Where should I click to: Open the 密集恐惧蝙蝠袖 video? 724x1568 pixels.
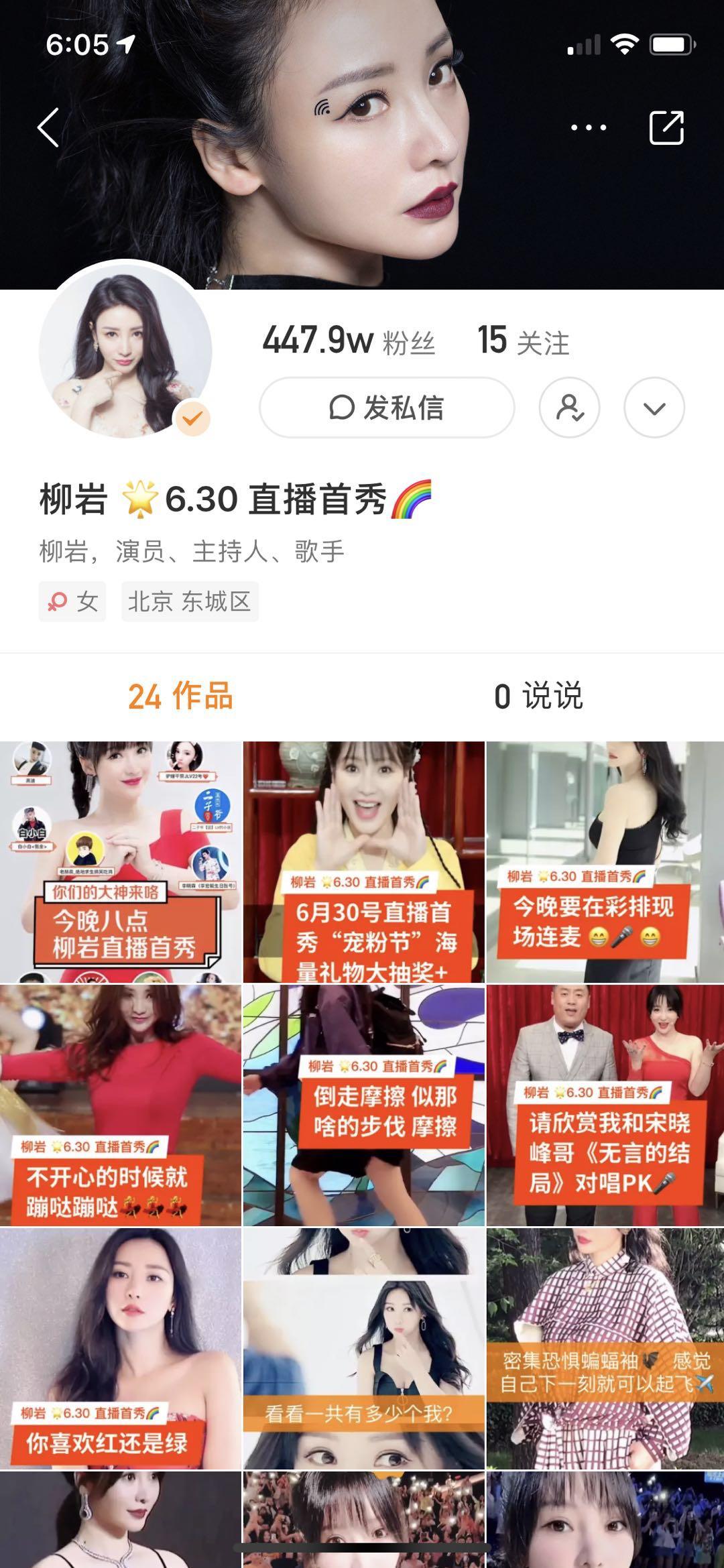coord(605,1348)
